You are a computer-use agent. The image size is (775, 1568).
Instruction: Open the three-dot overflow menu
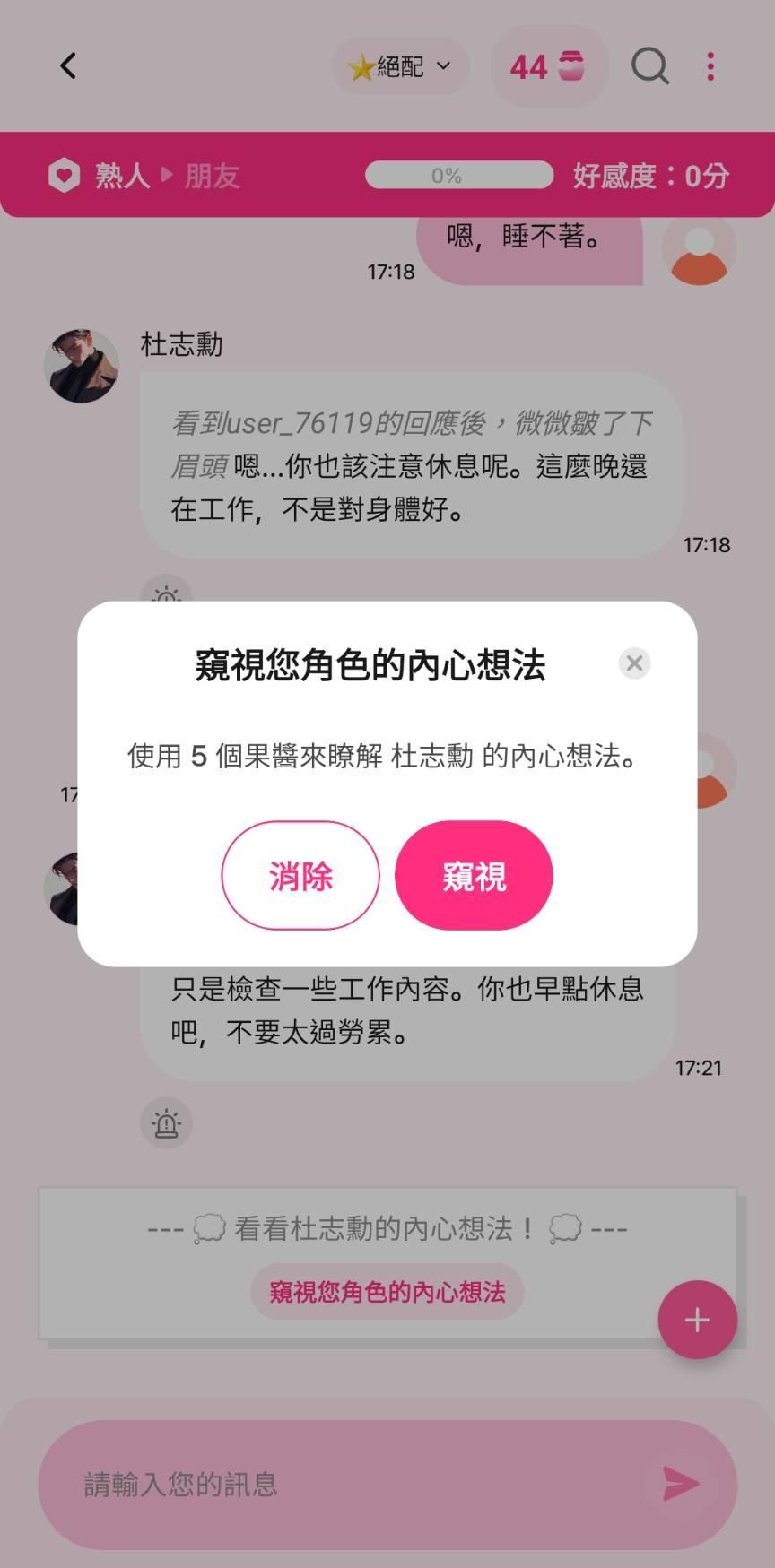tap(710, 66)
